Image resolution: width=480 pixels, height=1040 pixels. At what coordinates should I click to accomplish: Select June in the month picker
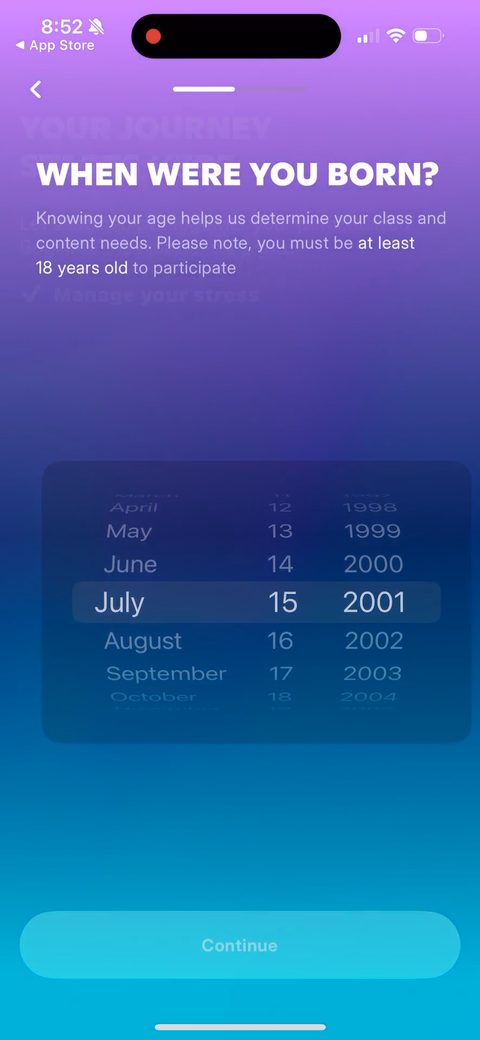[x=131, y=564]
